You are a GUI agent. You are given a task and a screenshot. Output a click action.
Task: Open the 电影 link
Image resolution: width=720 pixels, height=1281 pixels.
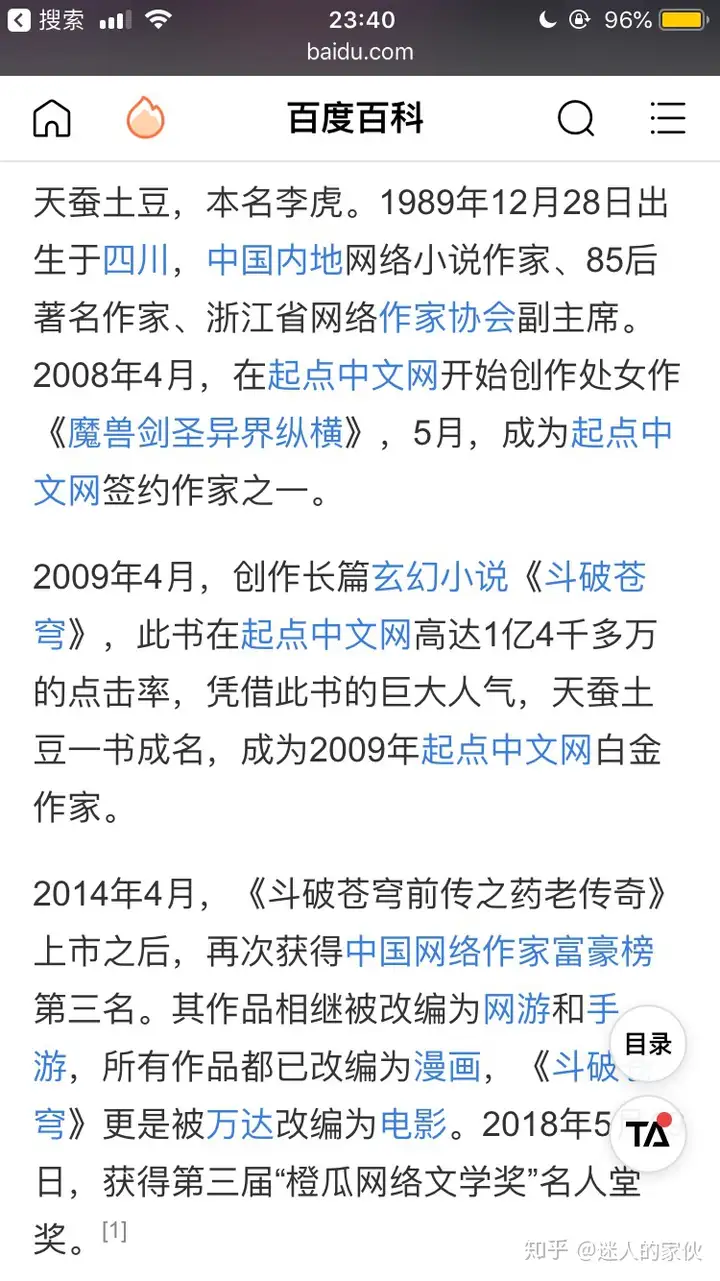pos(413,1125)
